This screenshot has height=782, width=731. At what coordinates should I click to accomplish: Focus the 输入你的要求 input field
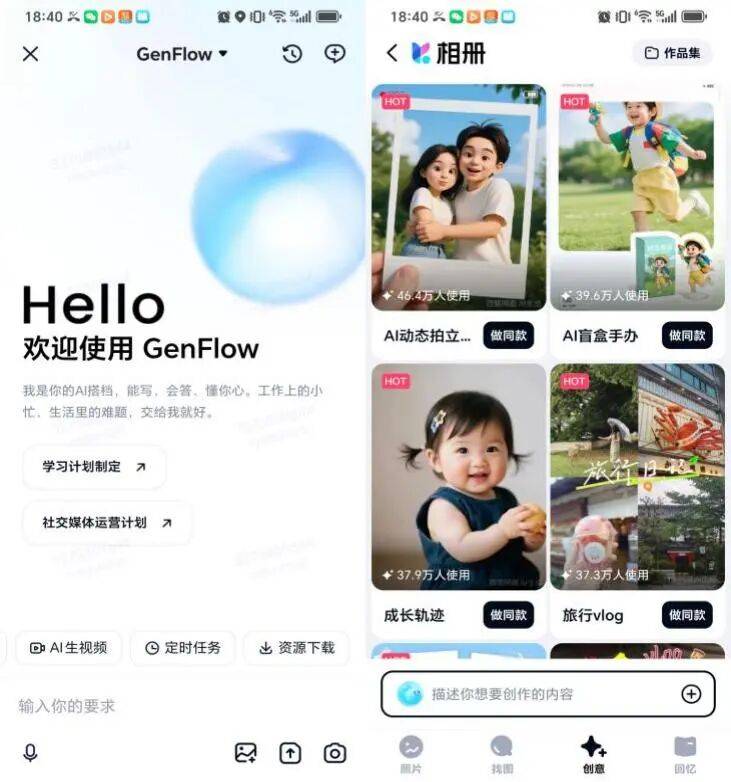coord(150,706)
